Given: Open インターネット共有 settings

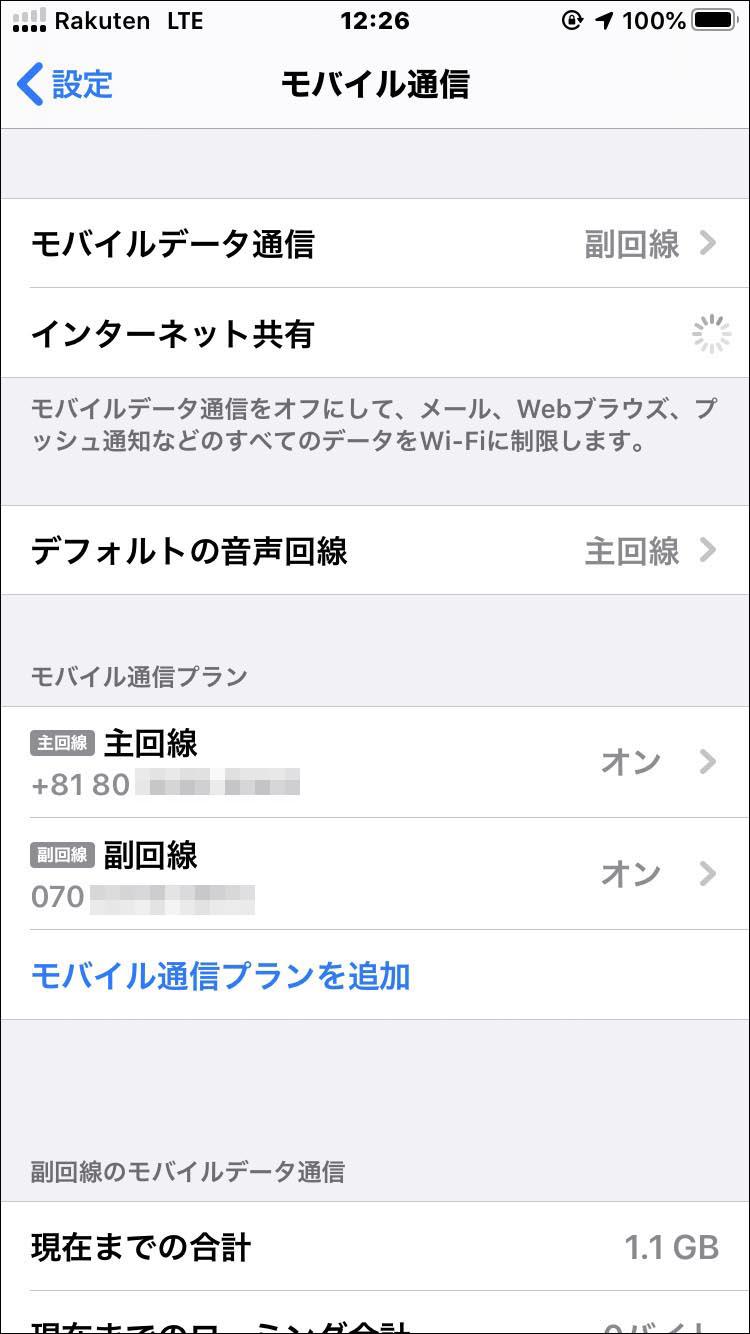Looking at the screenshot, I should click(375, 333).
